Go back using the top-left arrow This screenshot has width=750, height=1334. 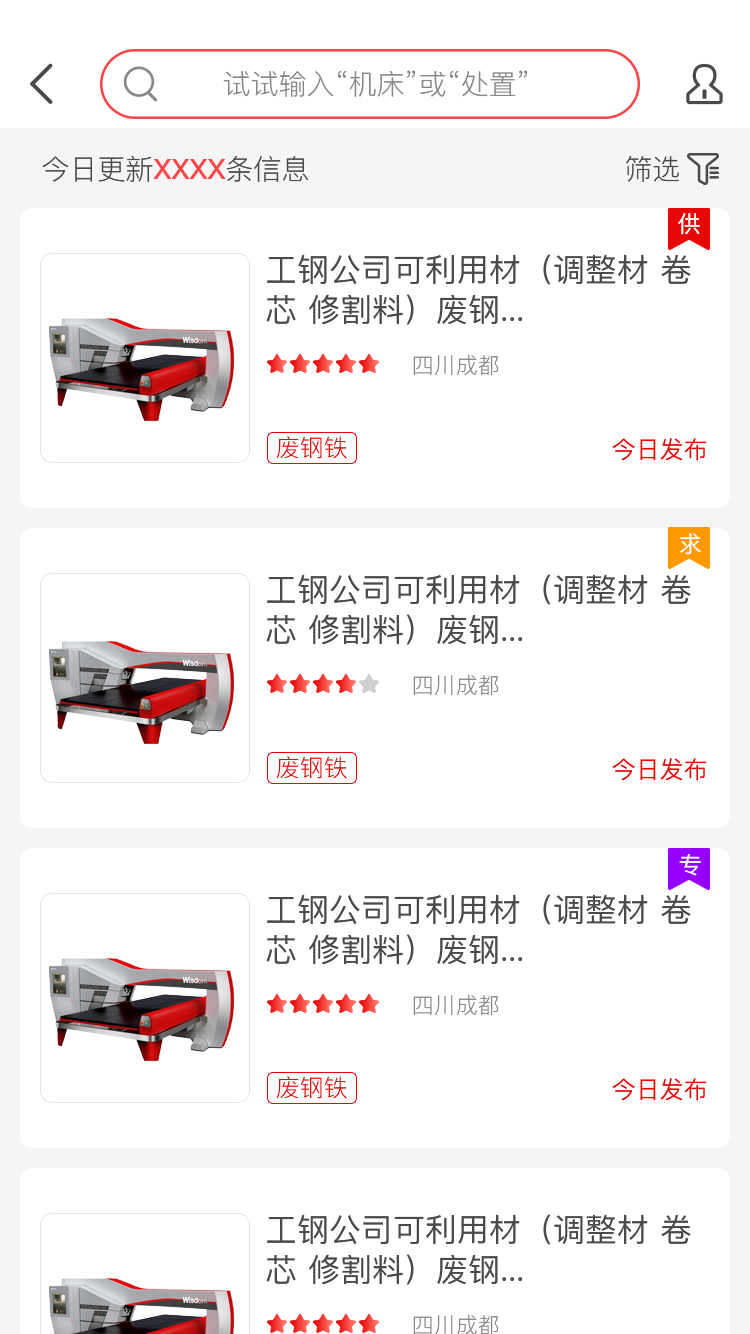click(x=42, y=84)
